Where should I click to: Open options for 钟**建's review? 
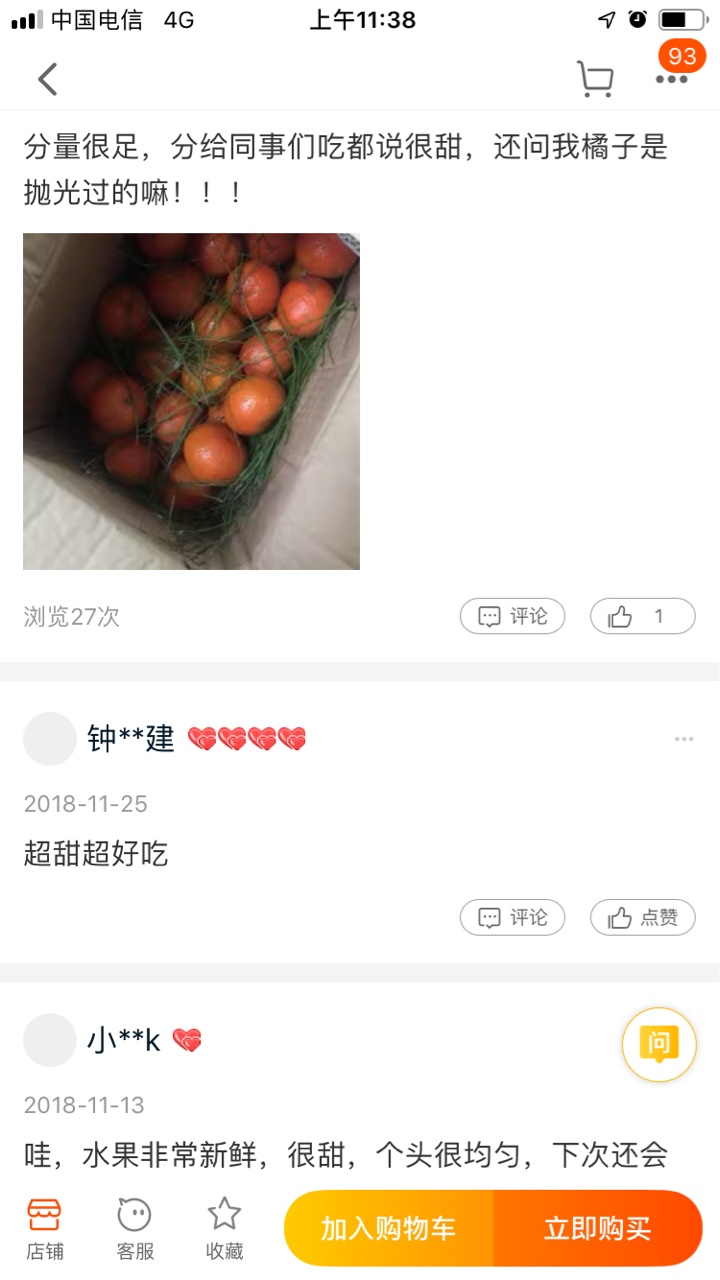[x=683, y=739]
